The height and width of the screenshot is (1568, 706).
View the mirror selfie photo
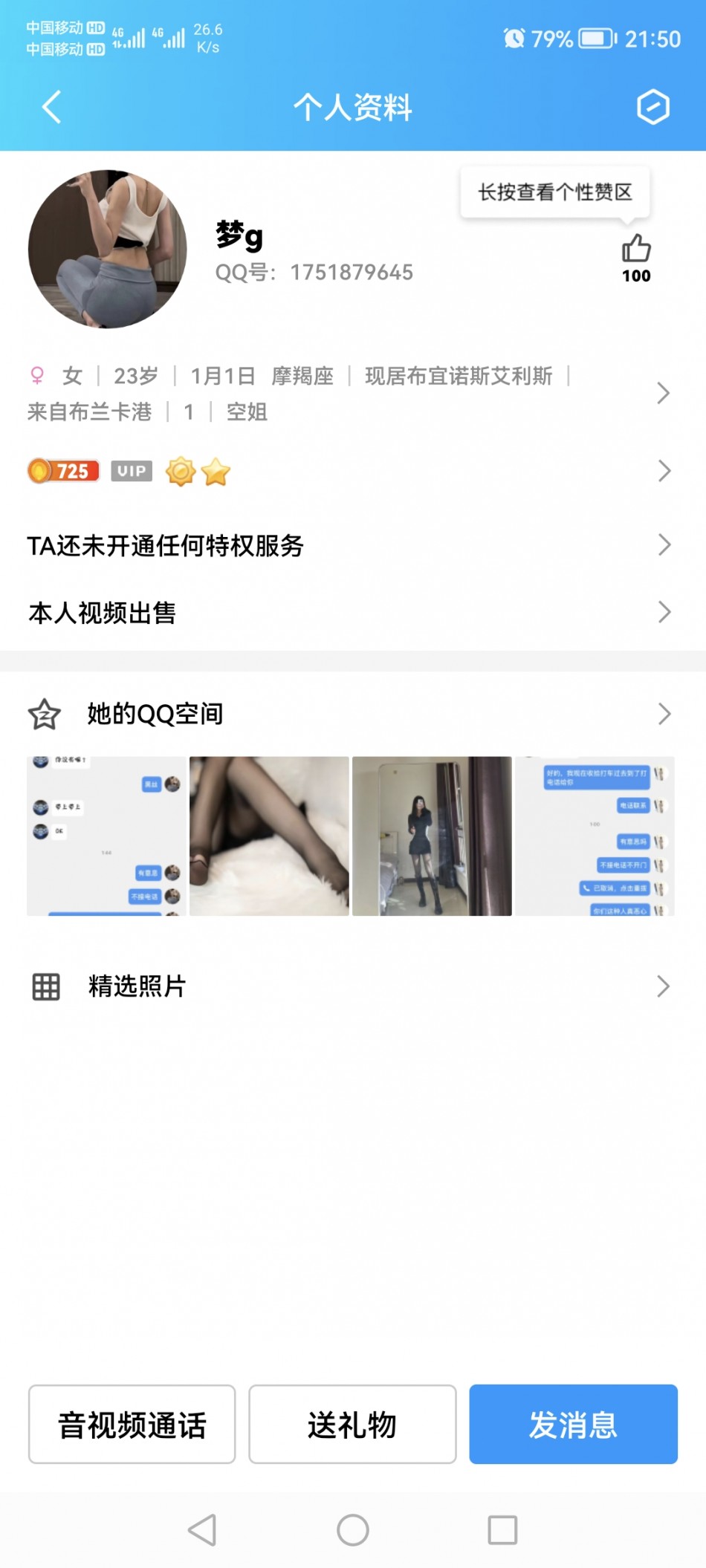click(x=432, y=836)
